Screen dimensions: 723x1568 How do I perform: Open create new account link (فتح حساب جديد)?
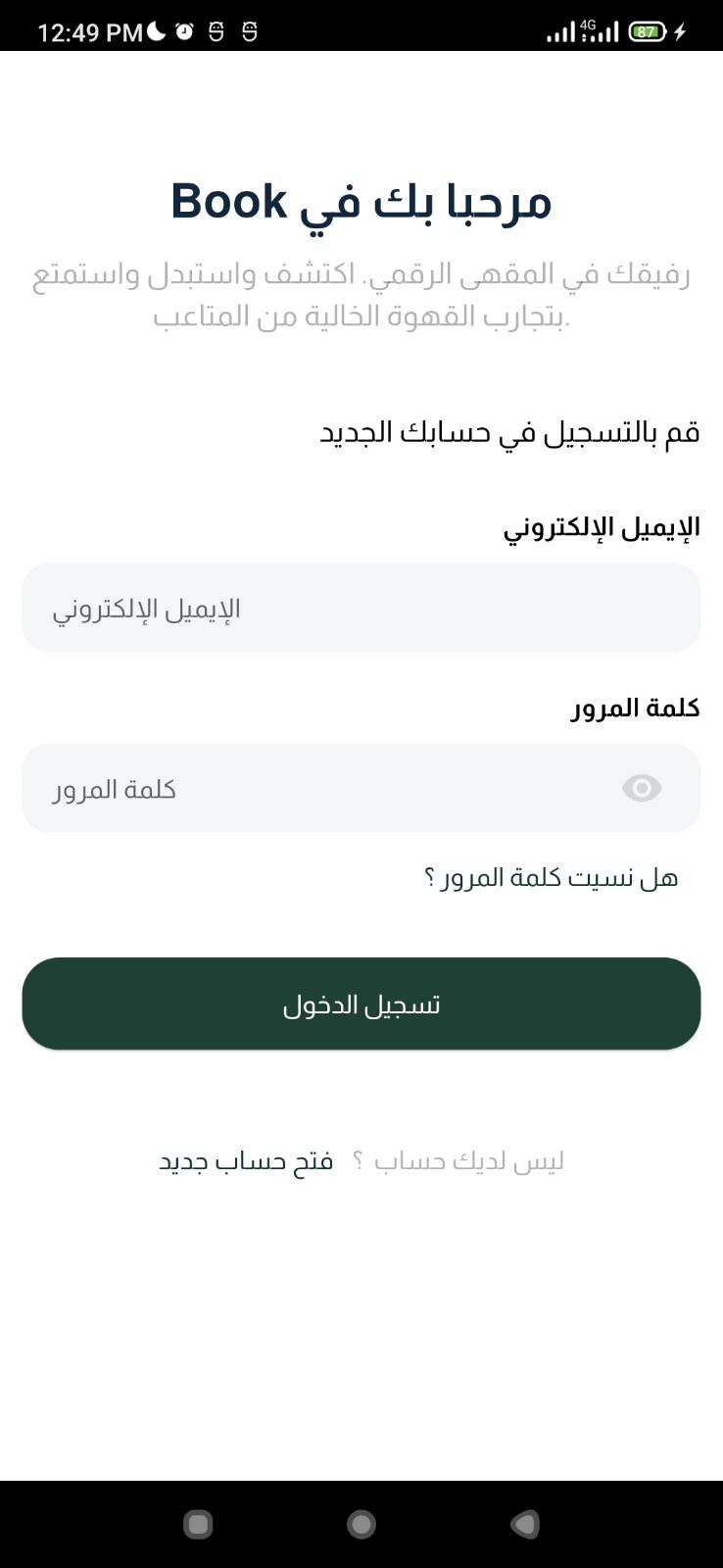(246, 1161)
